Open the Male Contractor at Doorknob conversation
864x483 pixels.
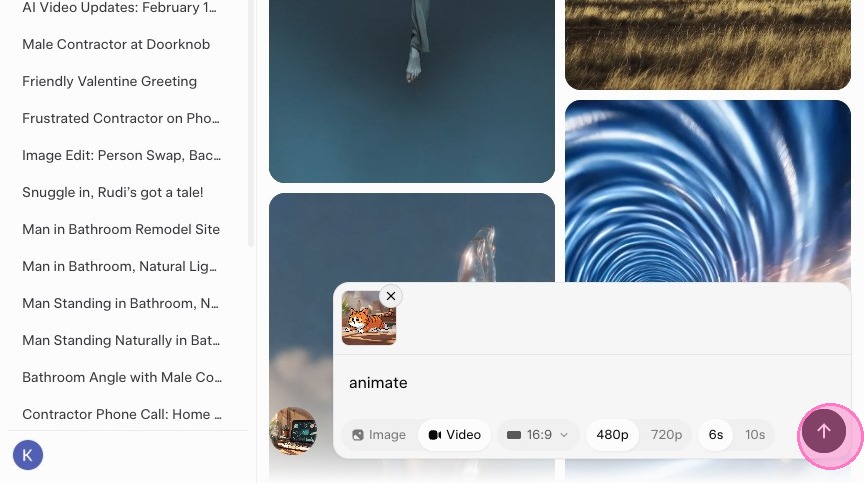pos(116,44)
